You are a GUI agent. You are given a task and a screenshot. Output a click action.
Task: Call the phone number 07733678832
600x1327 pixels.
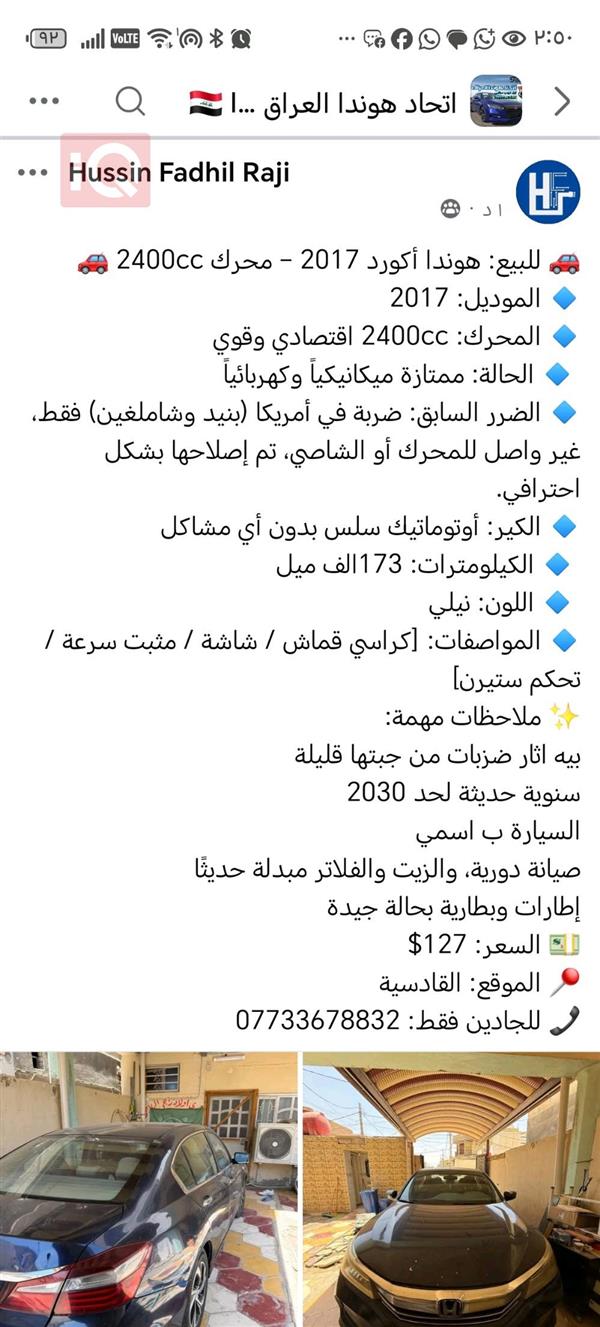[x=318, y=1020]
